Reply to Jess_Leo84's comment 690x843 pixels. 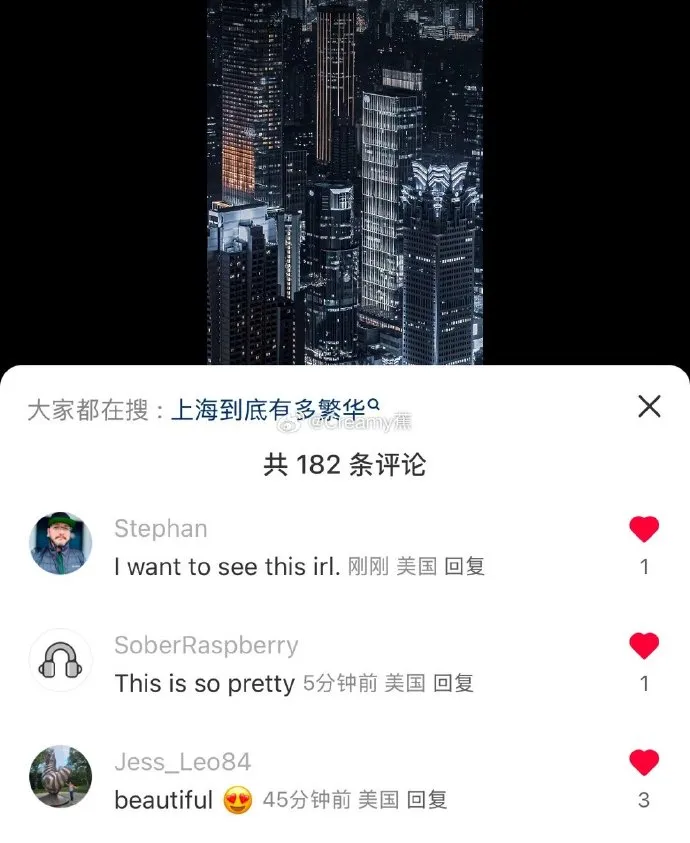(426, 800)
